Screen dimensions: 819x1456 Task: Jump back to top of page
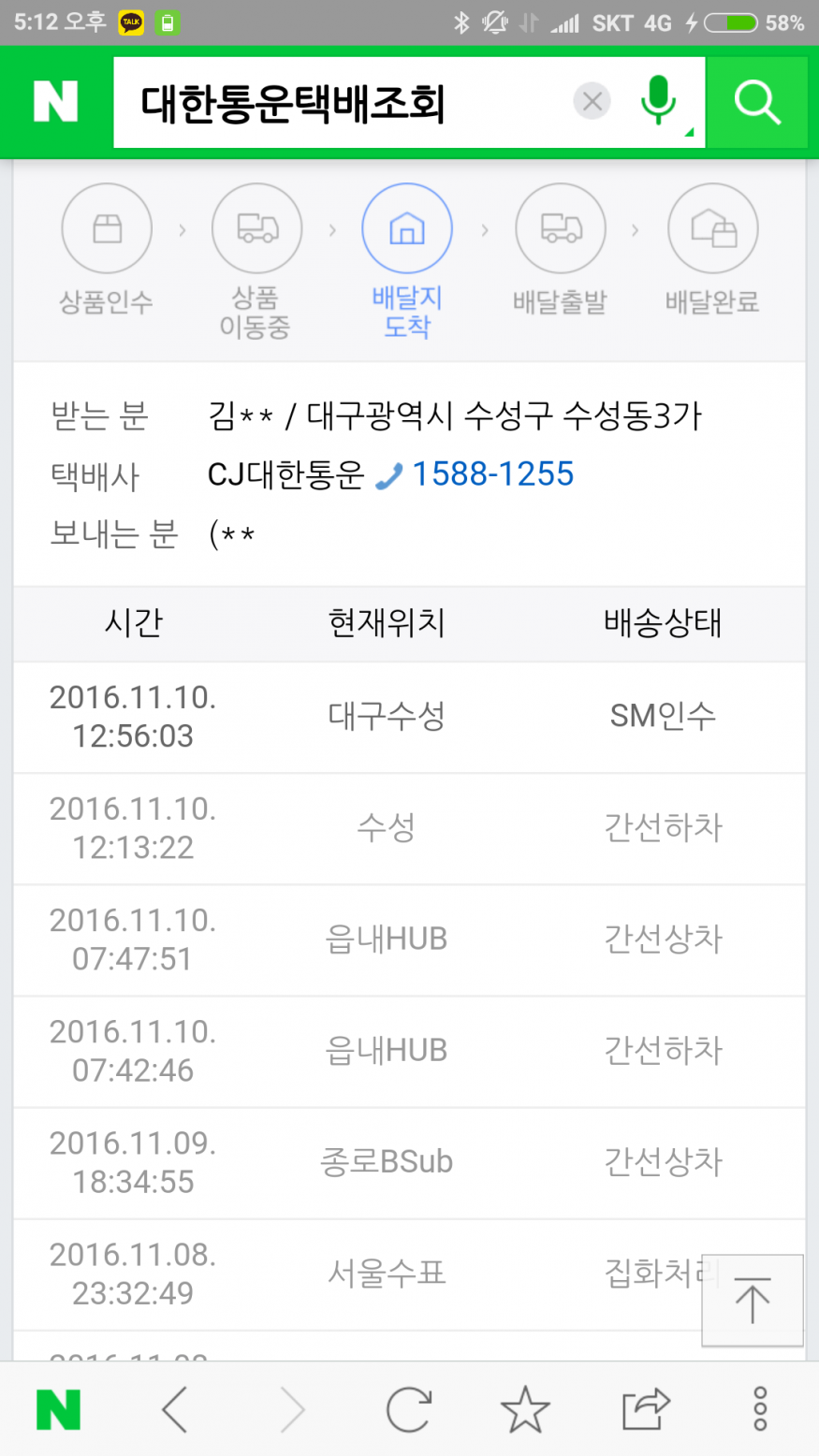click(752, 1301)
